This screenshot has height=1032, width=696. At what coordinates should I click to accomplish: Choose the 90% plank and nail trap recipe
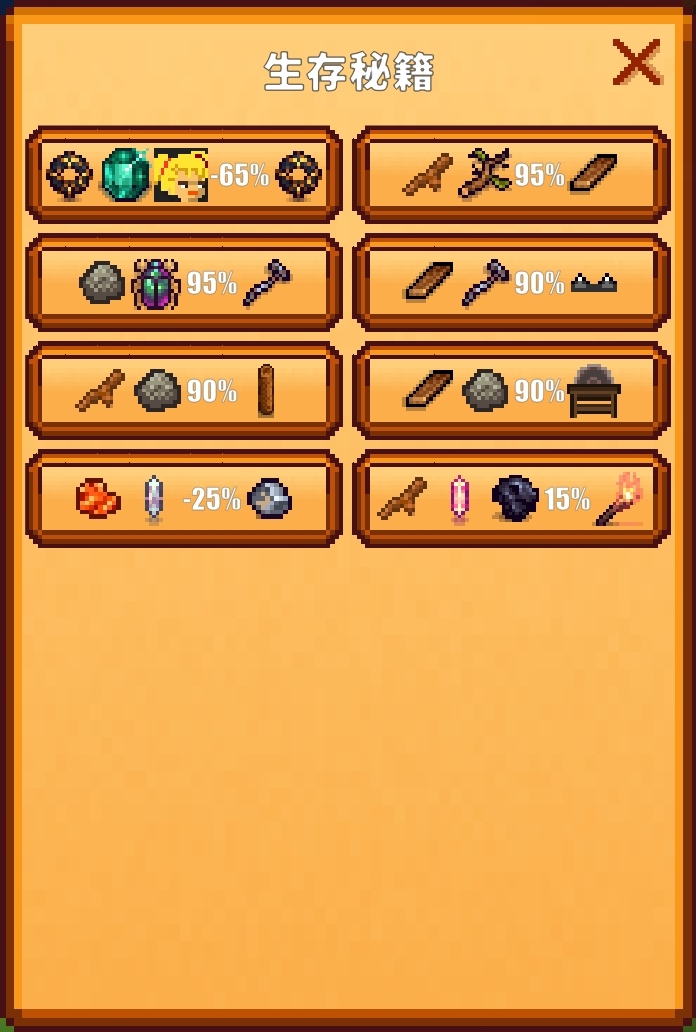click(x=510, y=283)
